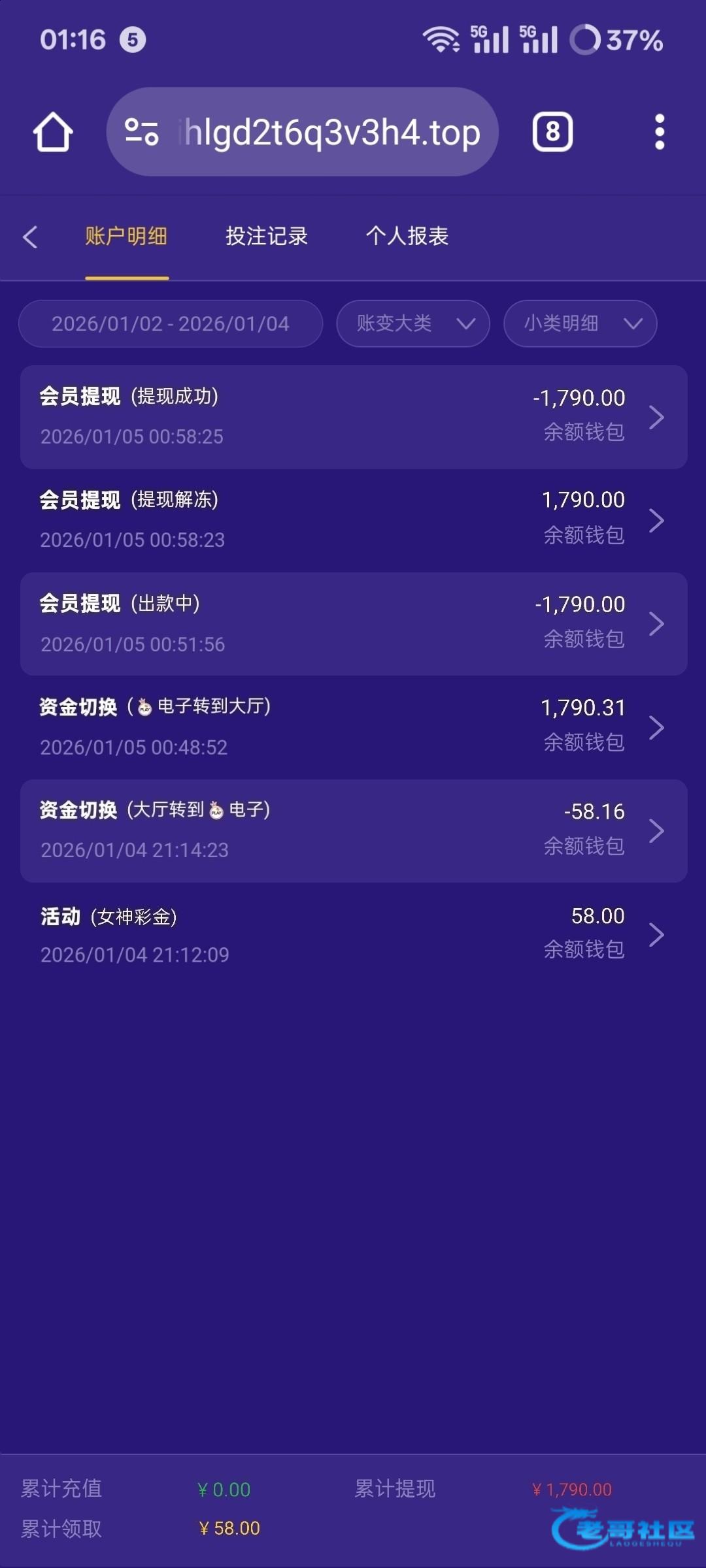View the 大厅转到电子 transfer details
Viewport: 706px width, 1568px height.
point(353,830)
